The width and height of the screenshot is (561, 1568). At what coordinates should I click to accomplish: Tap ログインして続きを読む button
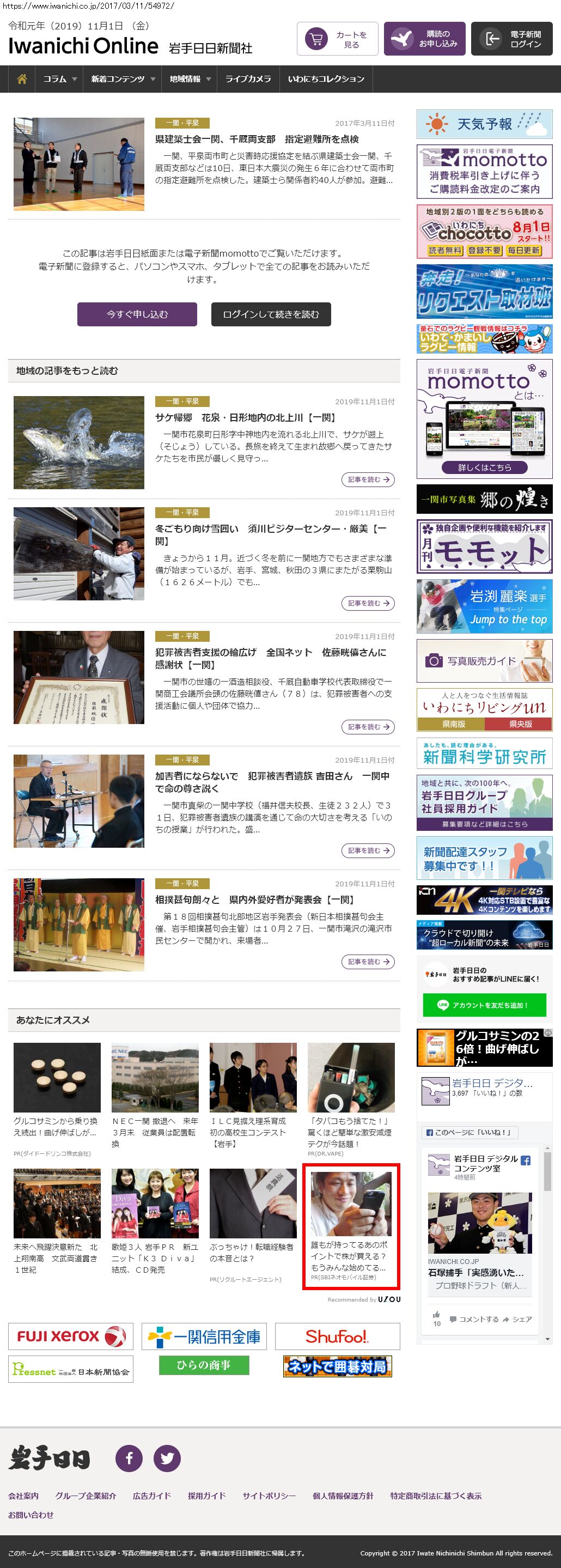coord(271,314)
